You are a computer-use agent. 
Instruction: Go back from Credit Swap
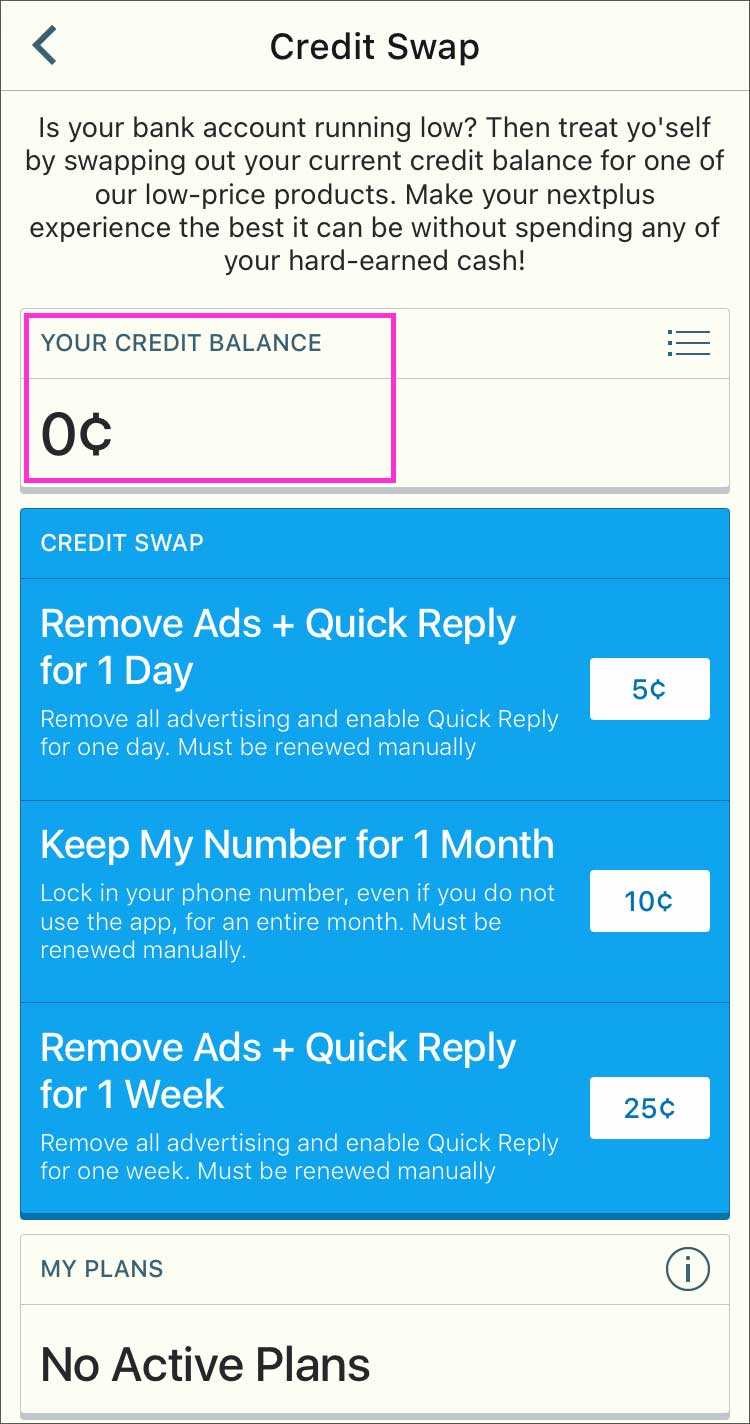[45, 47]
